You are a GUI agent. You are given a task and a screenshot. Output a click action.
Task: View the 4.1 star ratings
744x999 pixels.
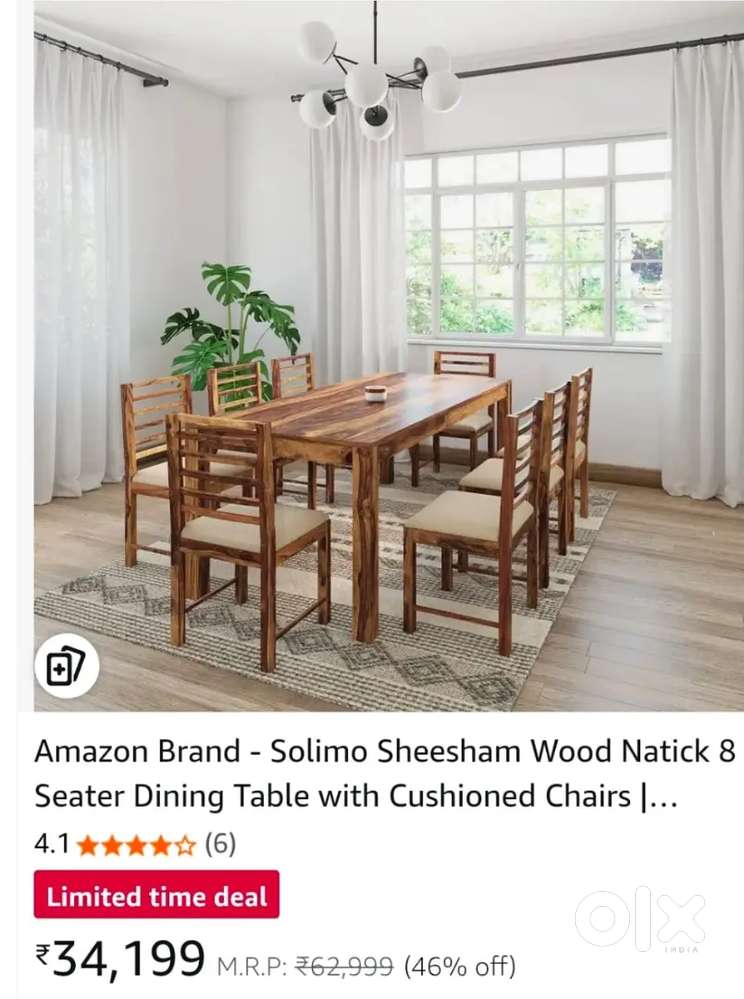[x=135, y=845]
